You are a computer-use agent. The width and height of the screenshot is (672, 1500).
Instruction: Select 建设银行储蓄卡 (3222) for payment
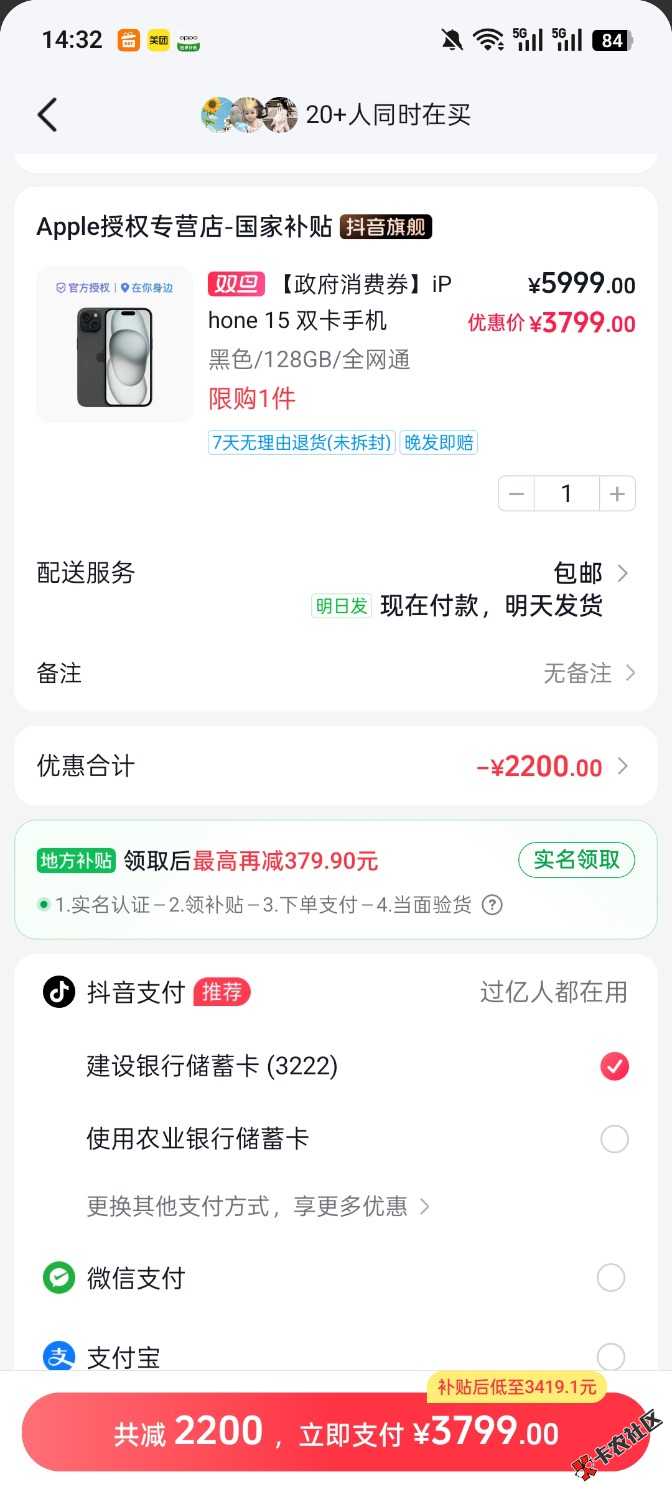click(614, 1066)
